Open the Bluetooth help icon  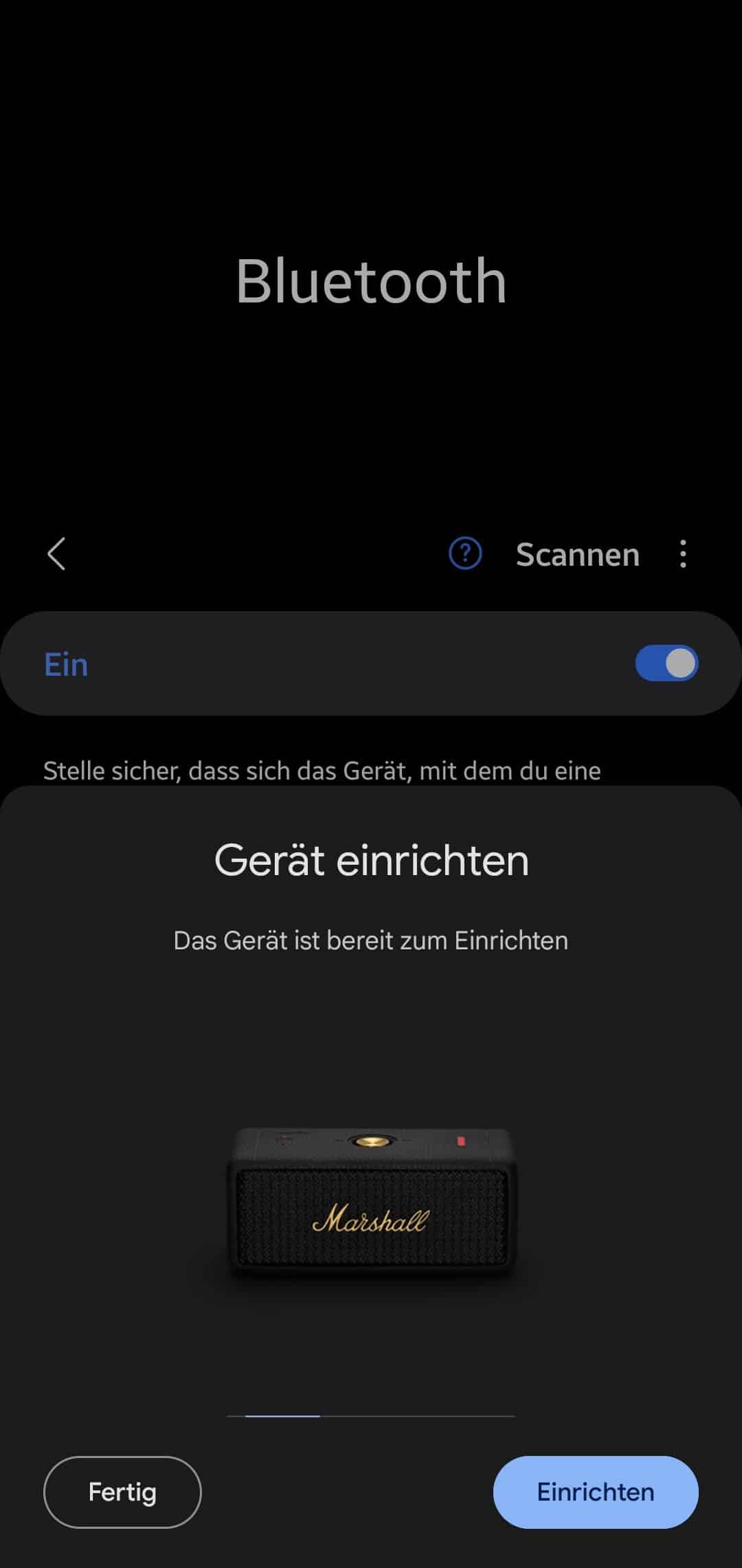click(x=465, y=553)
